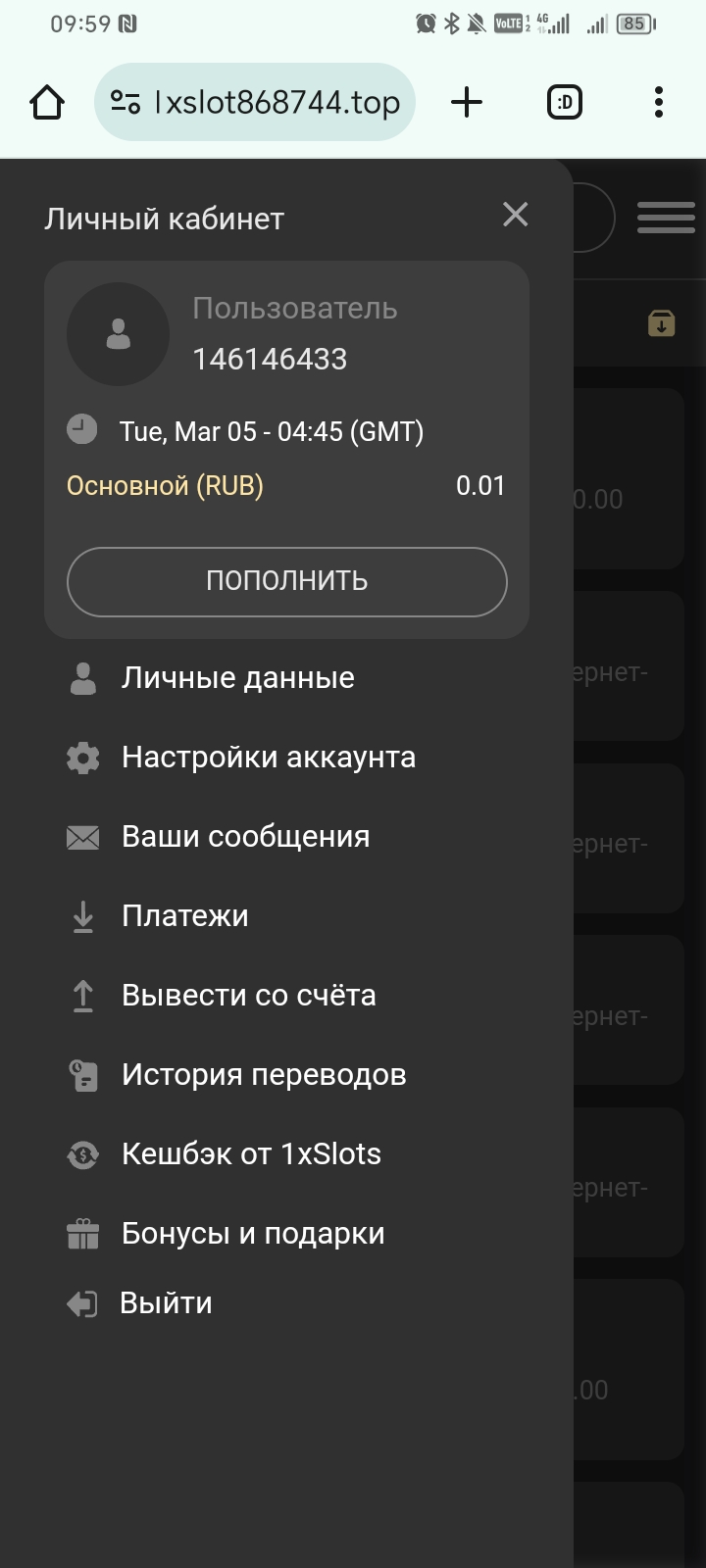Image resolution: width=706 pixels, height=1568 pixels.
Task: Log out with Выйти
Action: (x=165, y=1303)
